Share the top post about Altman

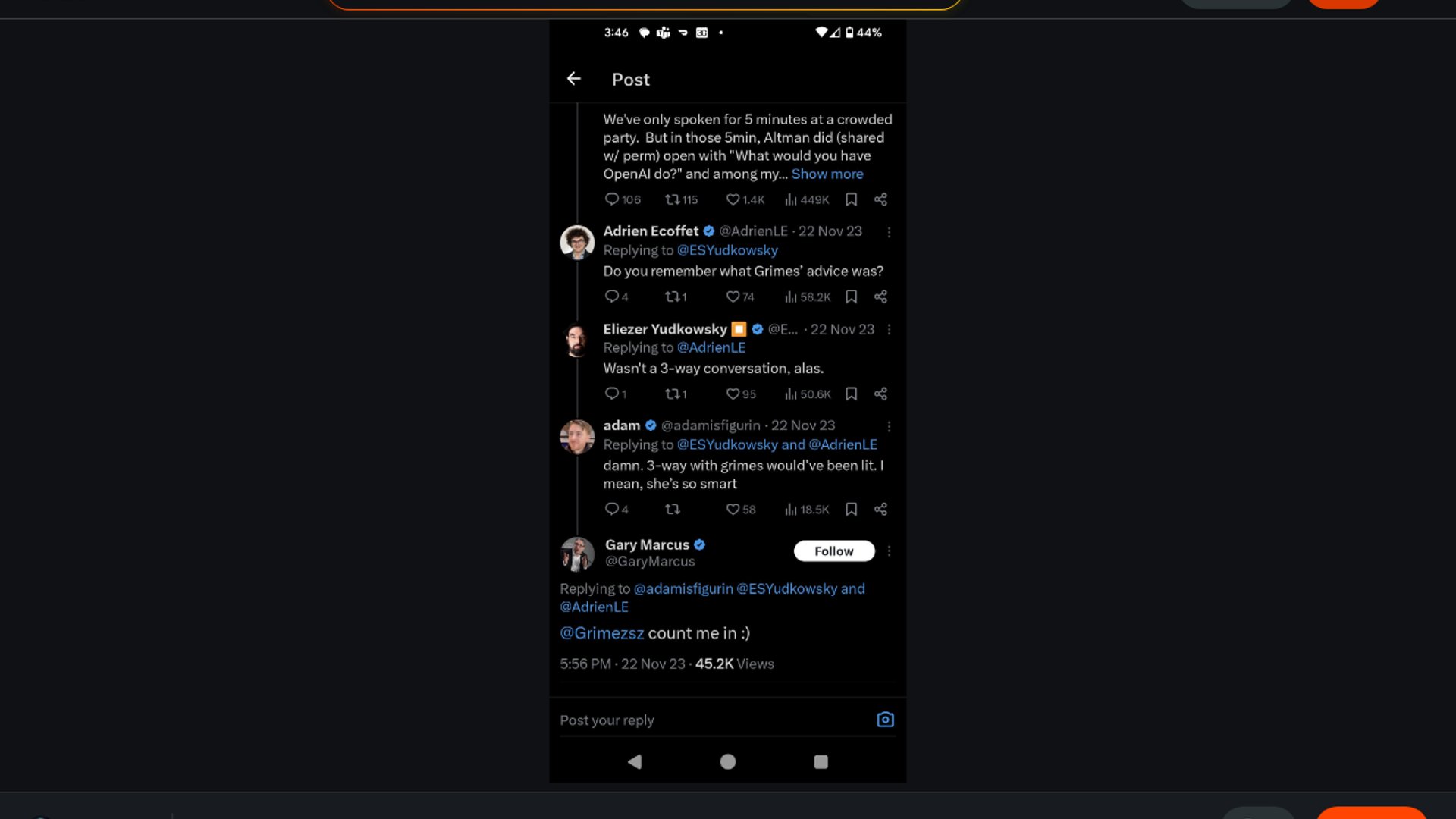[880, 199]
